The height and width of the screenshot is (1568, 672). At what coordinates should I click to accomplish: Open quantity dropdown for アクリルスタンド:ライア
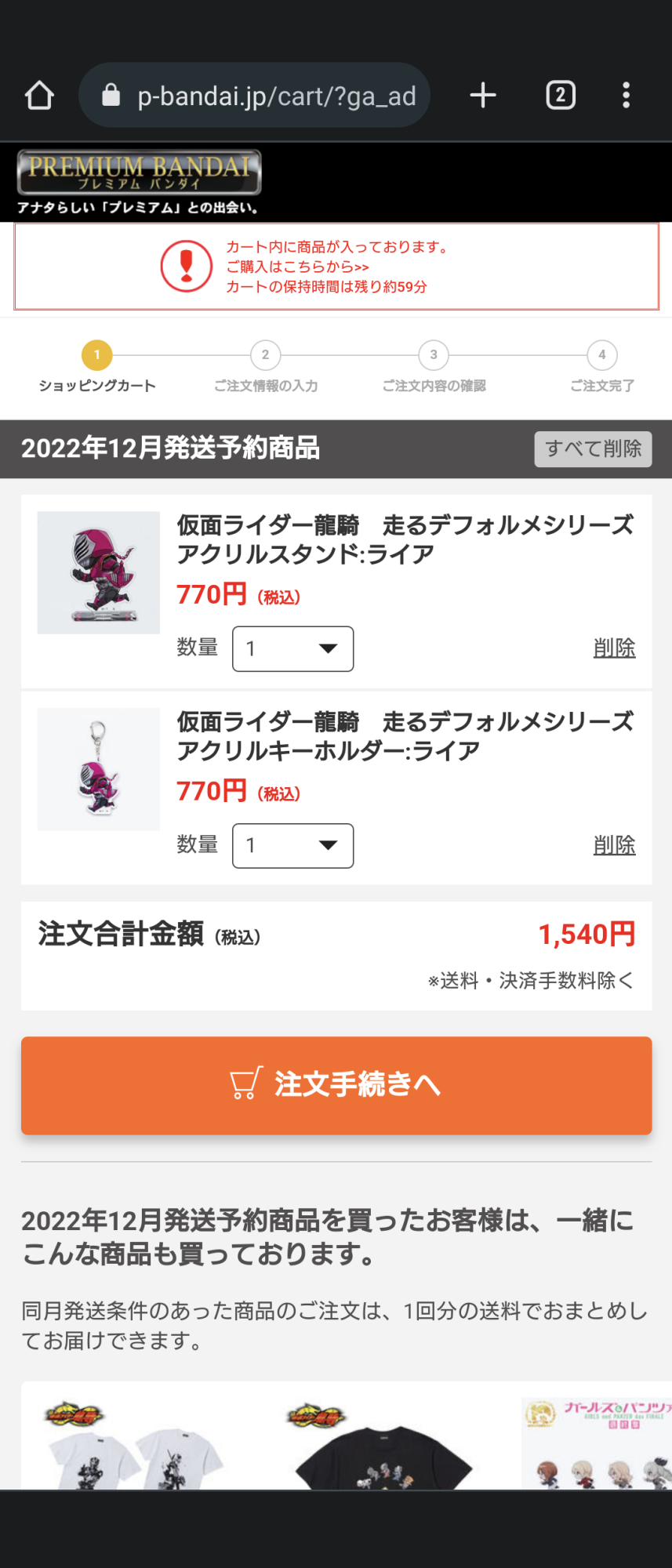[292, 649]
